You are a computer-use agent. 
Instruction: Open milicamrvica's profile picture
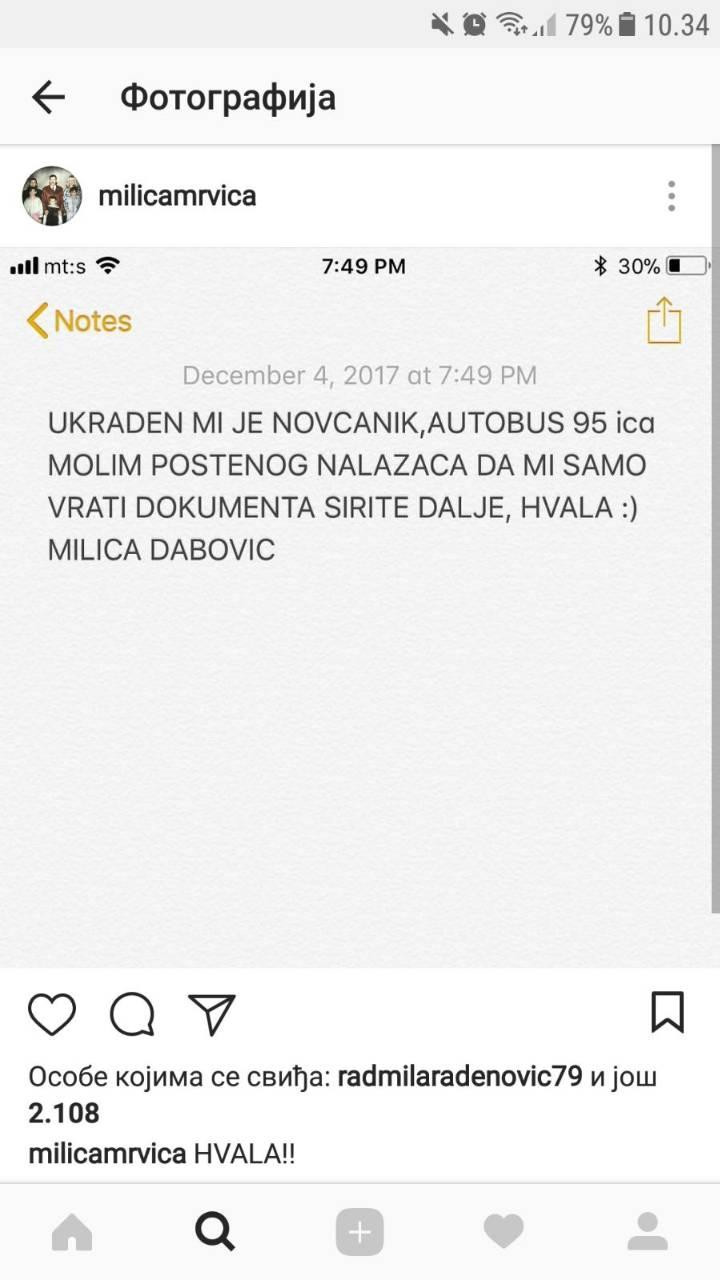point(51,196)
